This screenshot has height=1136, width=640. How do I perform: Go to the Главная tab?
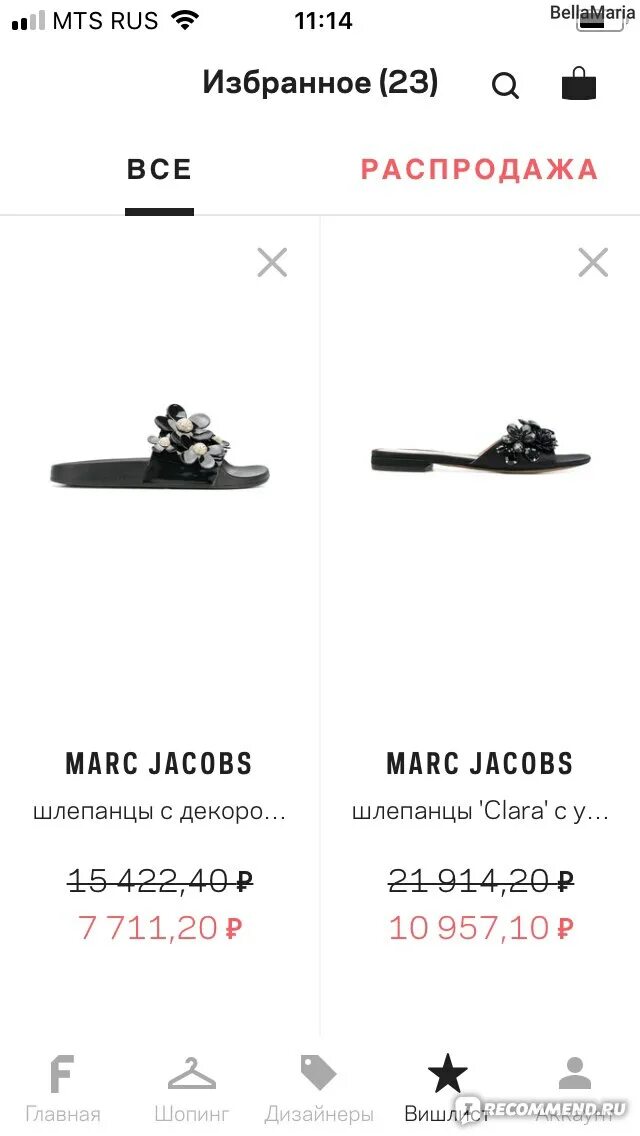click(62, 1088)
